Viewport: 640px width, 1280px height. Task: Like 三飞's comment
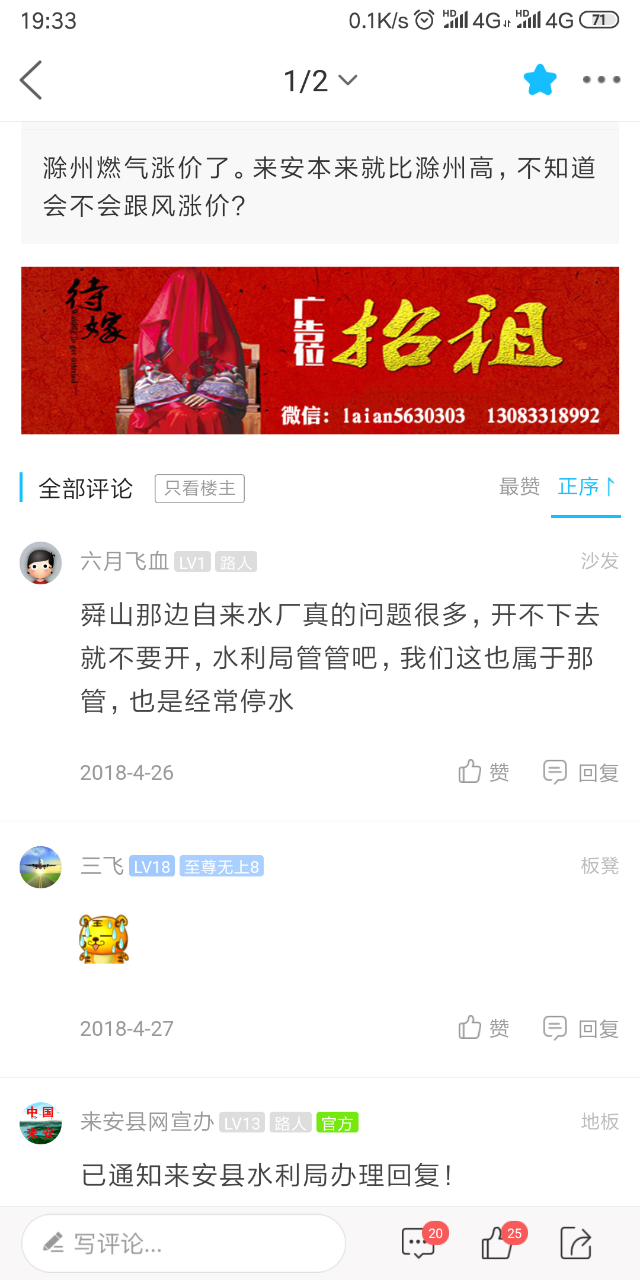click(x=484, y=1028)
